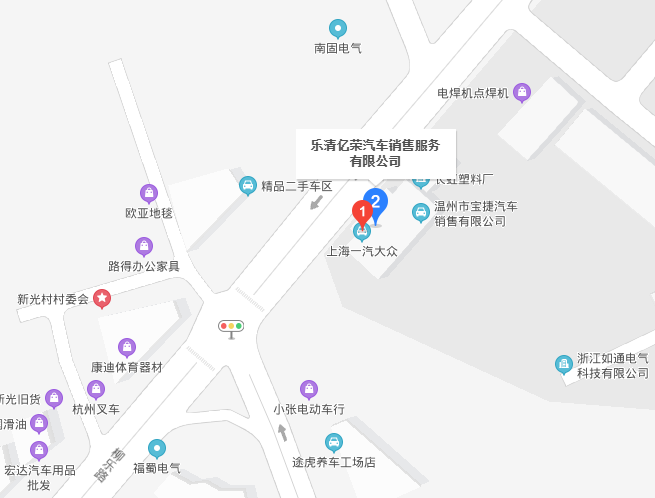Tap the 新光村村委会 star marker
The height and width of the screenshot is (498, 655).
point(102,298)
